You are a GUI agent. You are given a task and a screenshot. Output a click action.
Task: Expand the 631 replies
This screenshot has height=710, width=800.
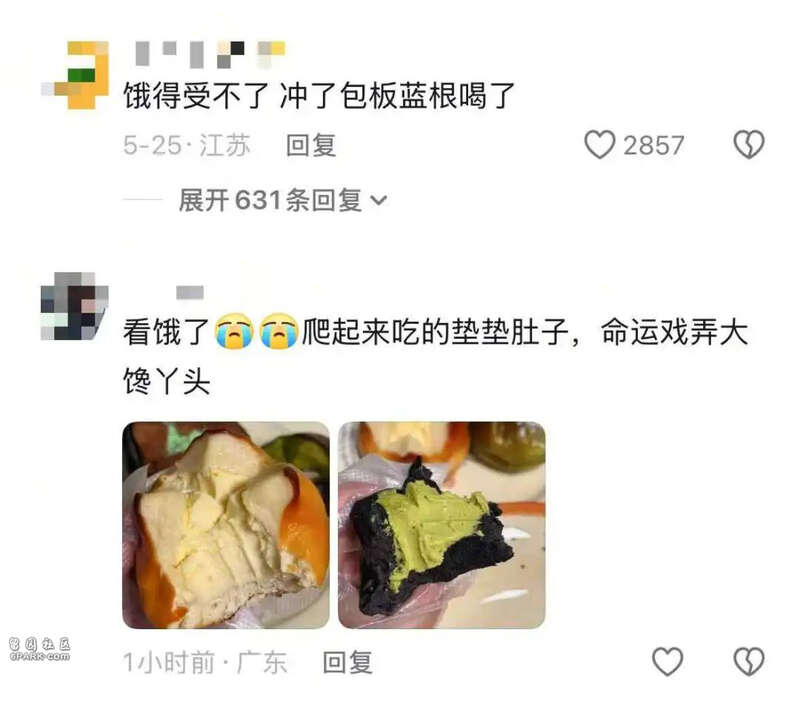click(x=282, y=201)
